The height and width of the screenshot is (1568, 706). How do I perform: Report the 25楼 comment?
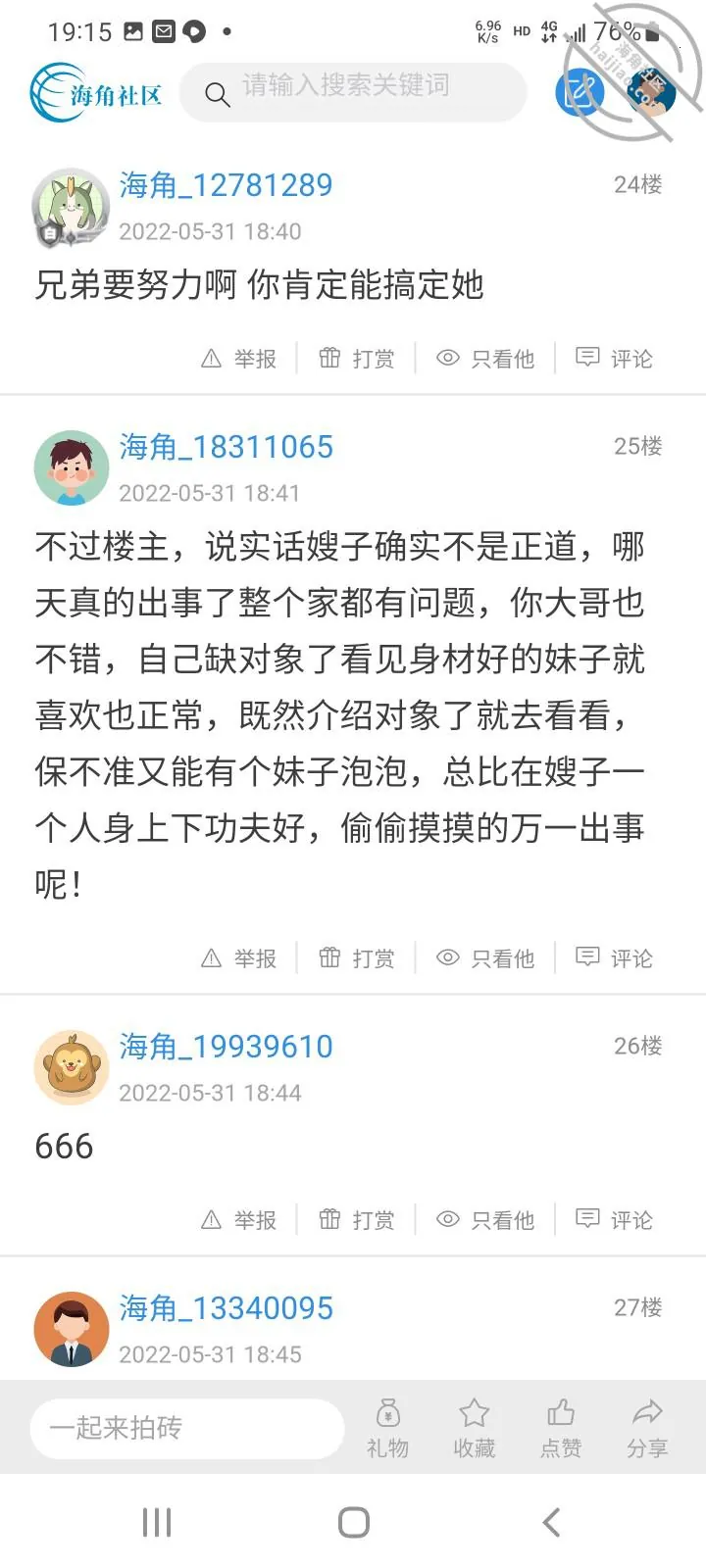[x=239, y=958]
